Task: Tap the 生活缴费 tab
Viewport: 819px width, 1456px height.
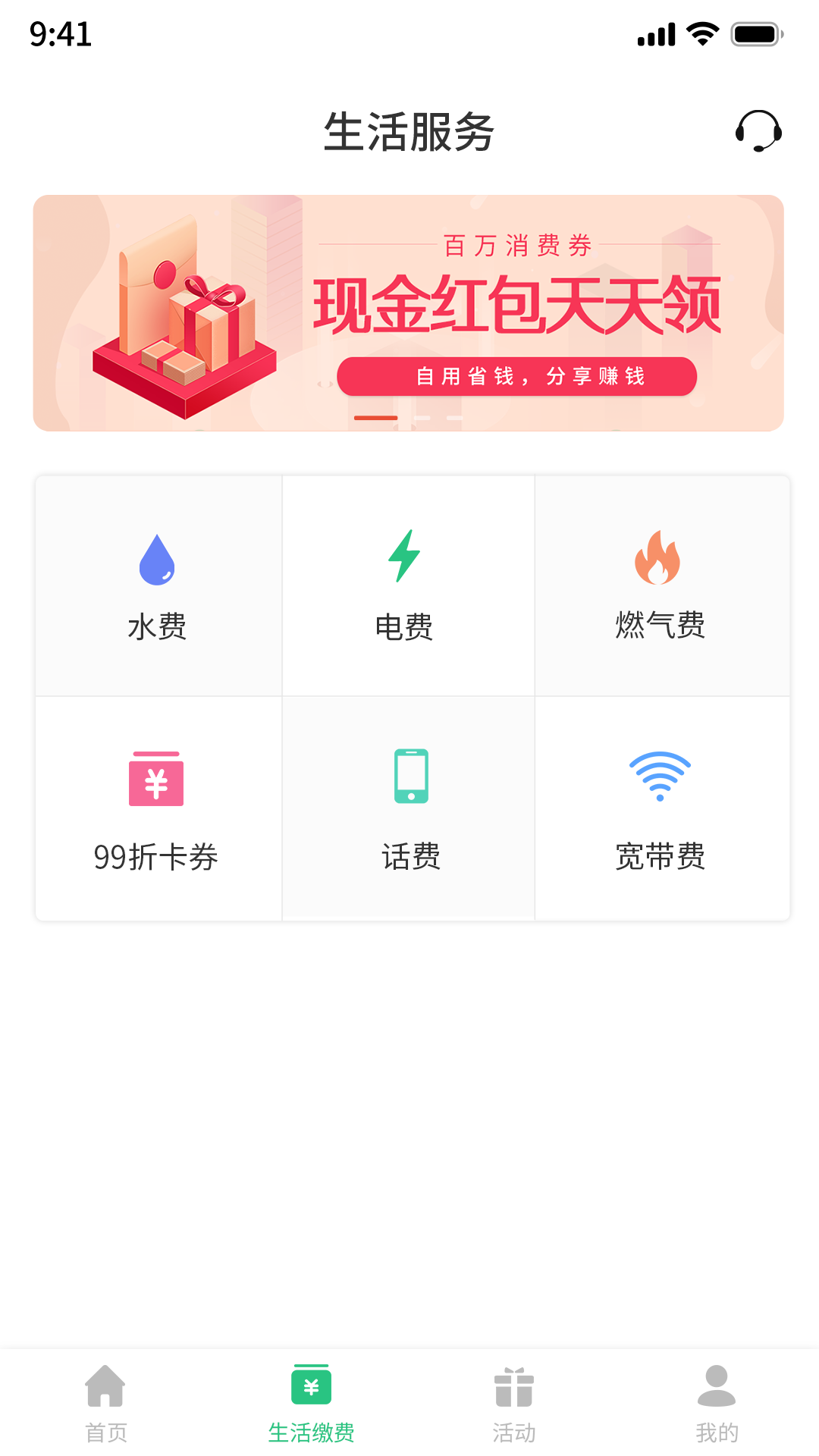Action: (x=311, y=1403)
